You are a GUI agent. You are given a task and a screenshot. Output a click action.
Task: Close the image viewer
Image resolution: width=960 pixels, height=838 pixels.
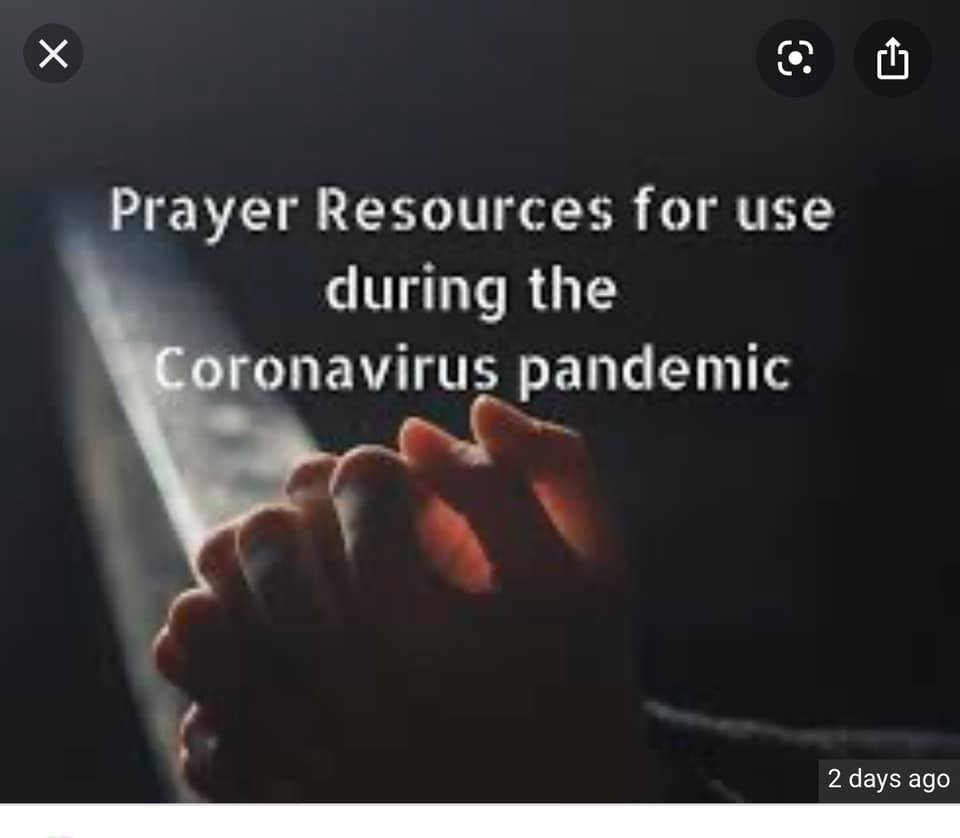(53, 54)
